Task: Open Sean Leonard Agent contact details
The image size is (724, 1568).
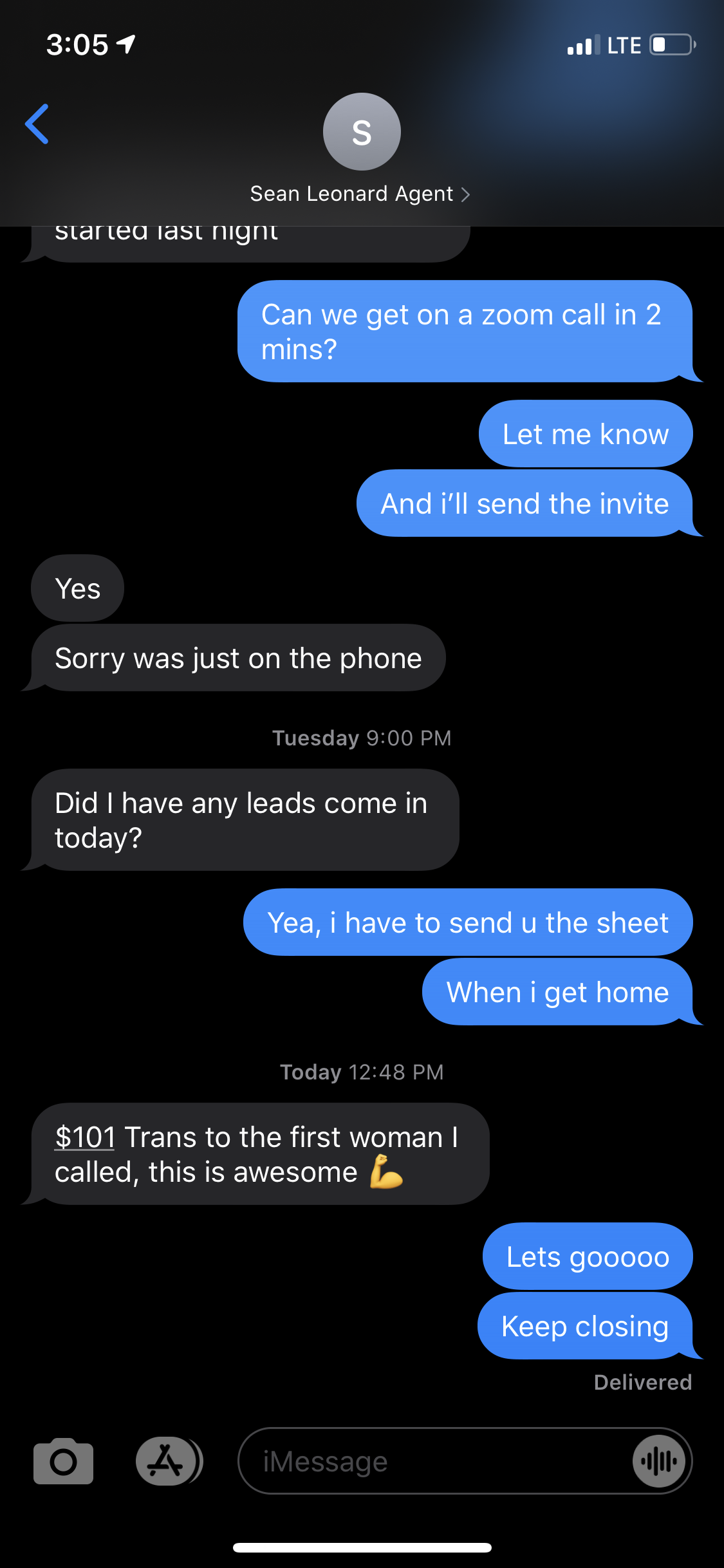Action: [x=360, y=194]
